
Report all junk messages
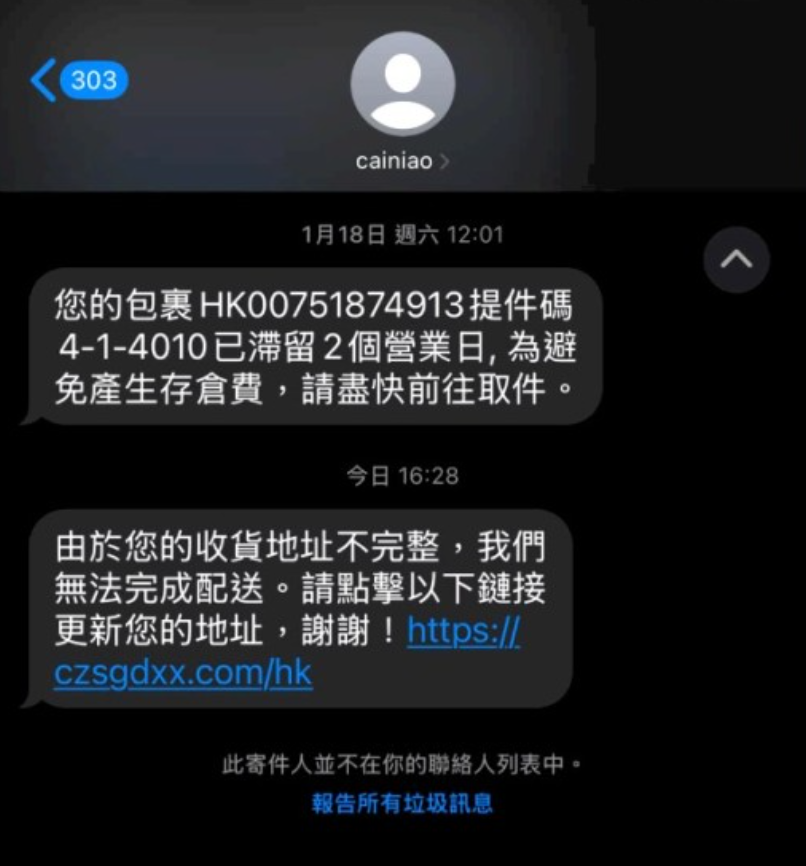pyautogui.click(x=402, y=803)
